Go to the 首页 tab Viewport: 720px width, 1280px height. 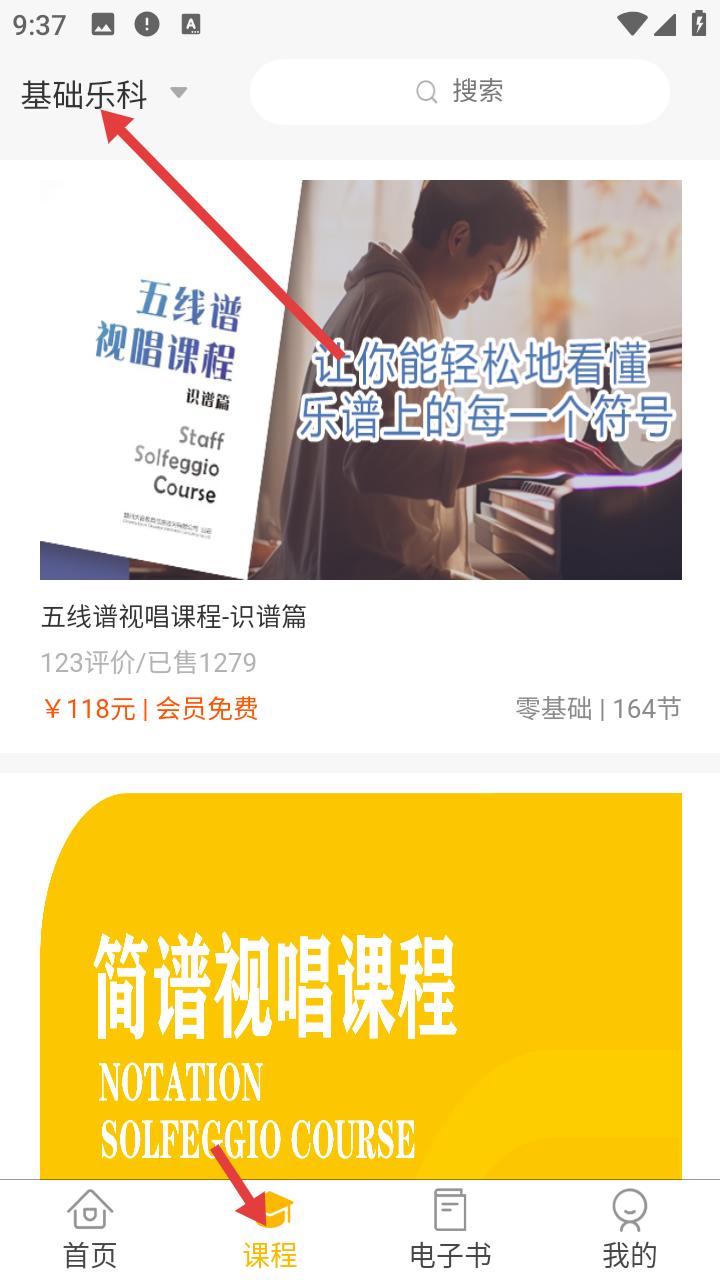[90, 1229]
